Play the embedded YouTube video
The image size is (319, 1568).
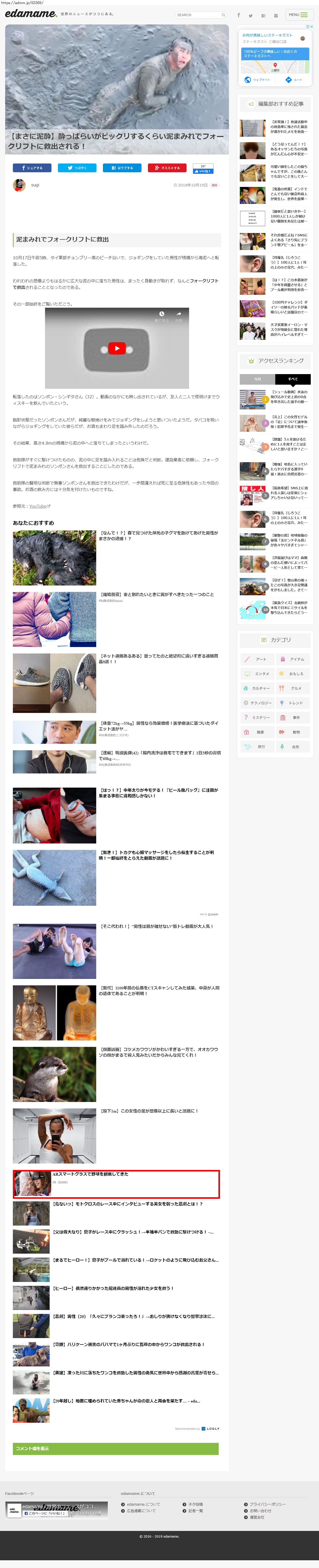click(117, 348)
